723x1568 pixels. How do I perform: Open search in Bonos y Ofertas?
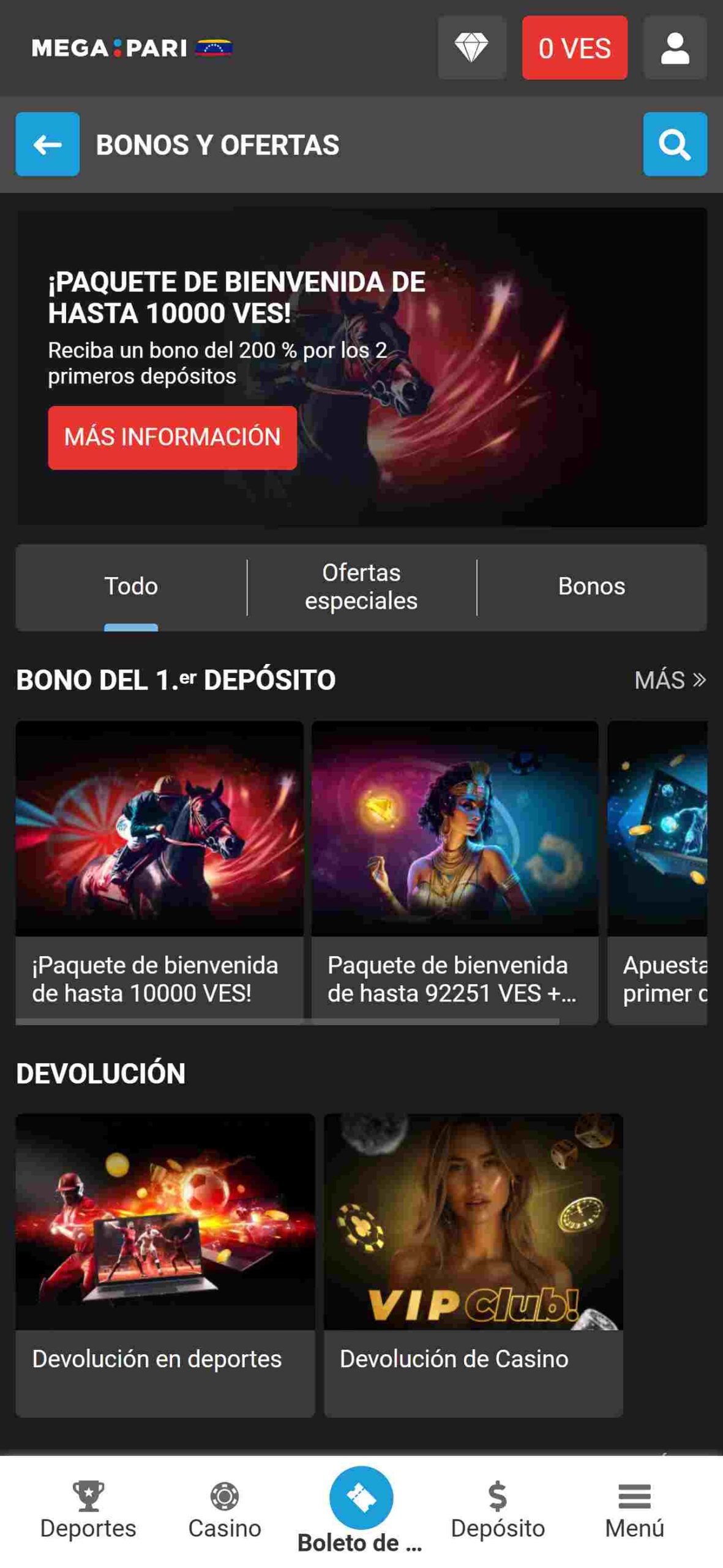(675, 144)
